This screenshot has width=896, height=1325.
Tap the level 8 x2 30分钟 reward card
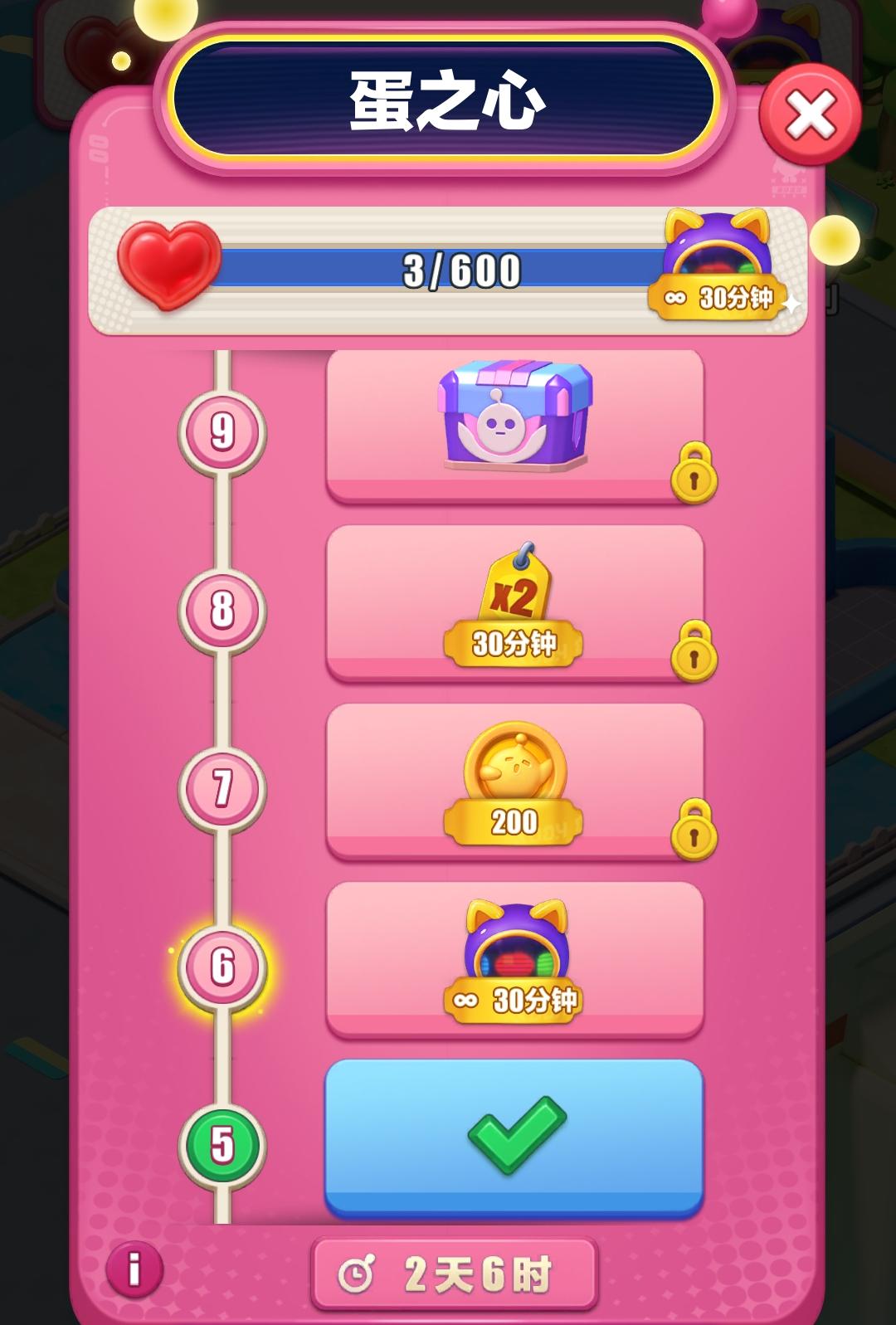(514, 604)
